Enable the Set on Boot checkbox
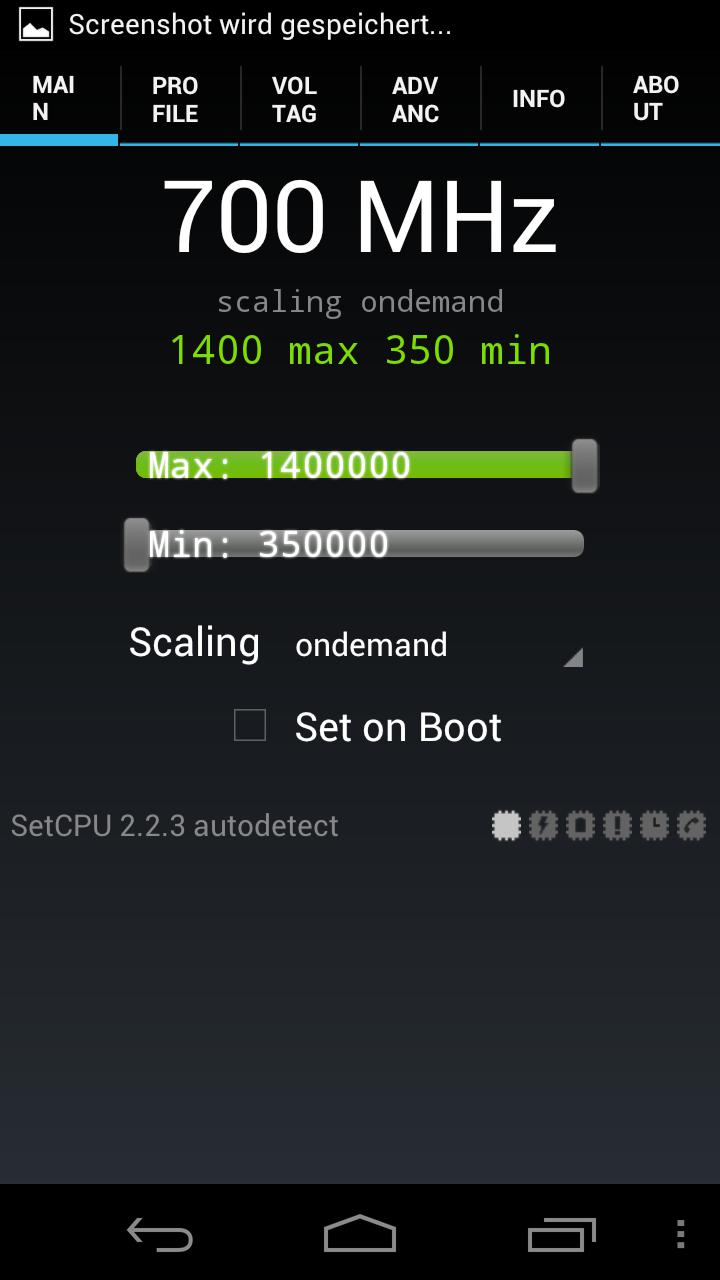The width and height of the screenshot is (720, 1280). pos(250,726)
